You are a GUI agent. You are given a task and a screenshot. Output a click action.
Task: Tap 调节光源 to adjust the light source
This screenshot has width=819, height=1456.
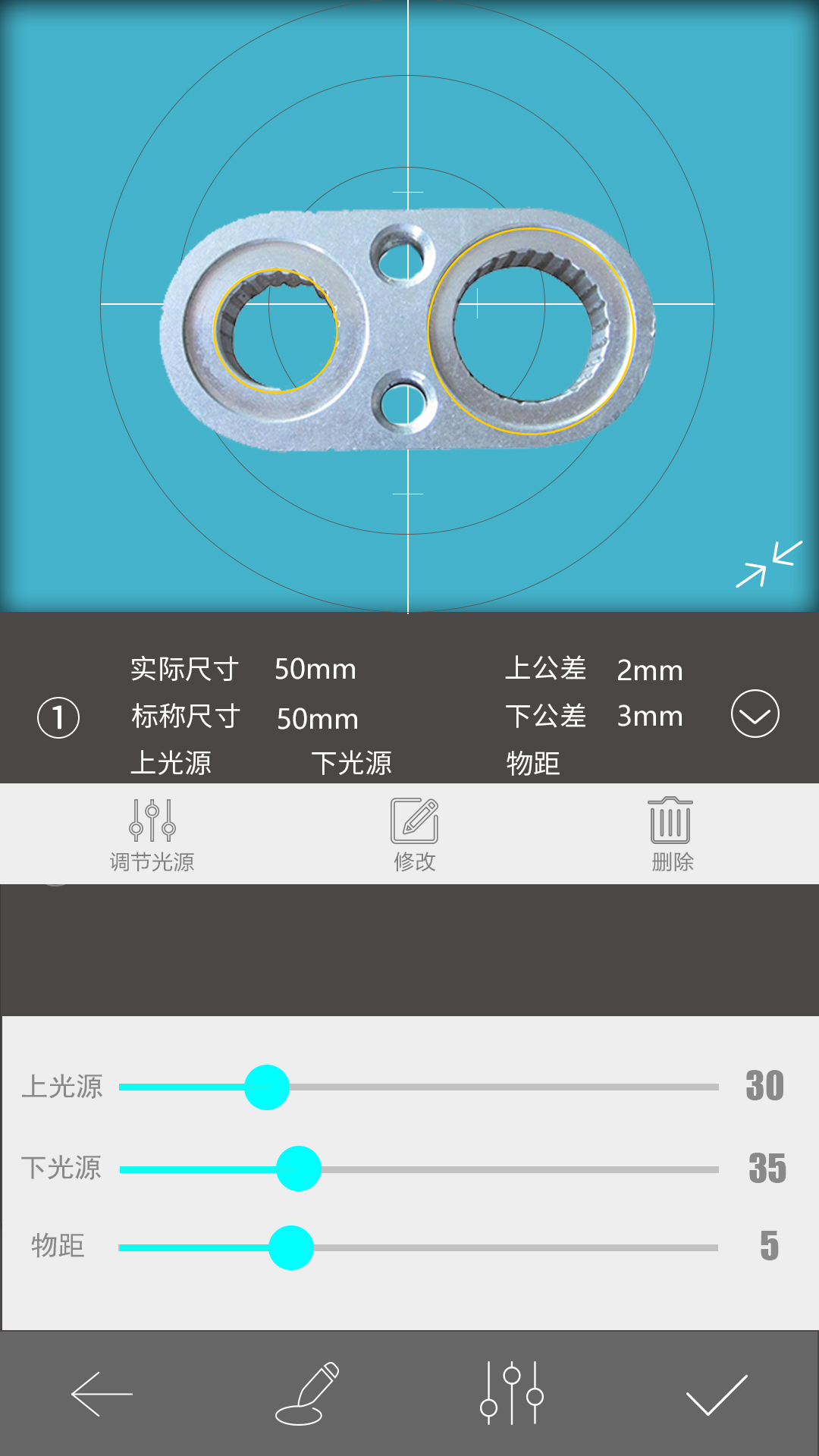[152, 834]
